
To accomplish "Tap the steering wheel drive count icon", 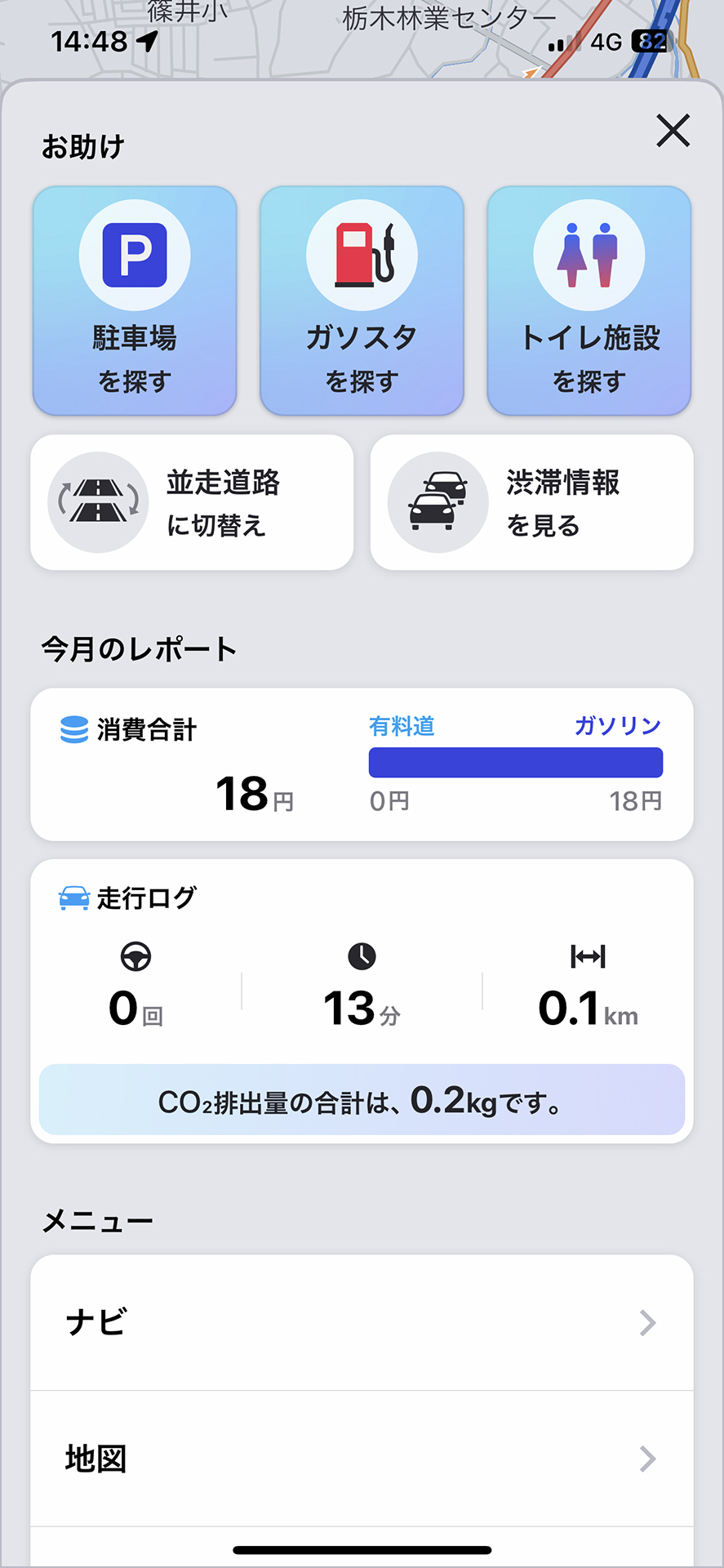I will pos(135,957).
